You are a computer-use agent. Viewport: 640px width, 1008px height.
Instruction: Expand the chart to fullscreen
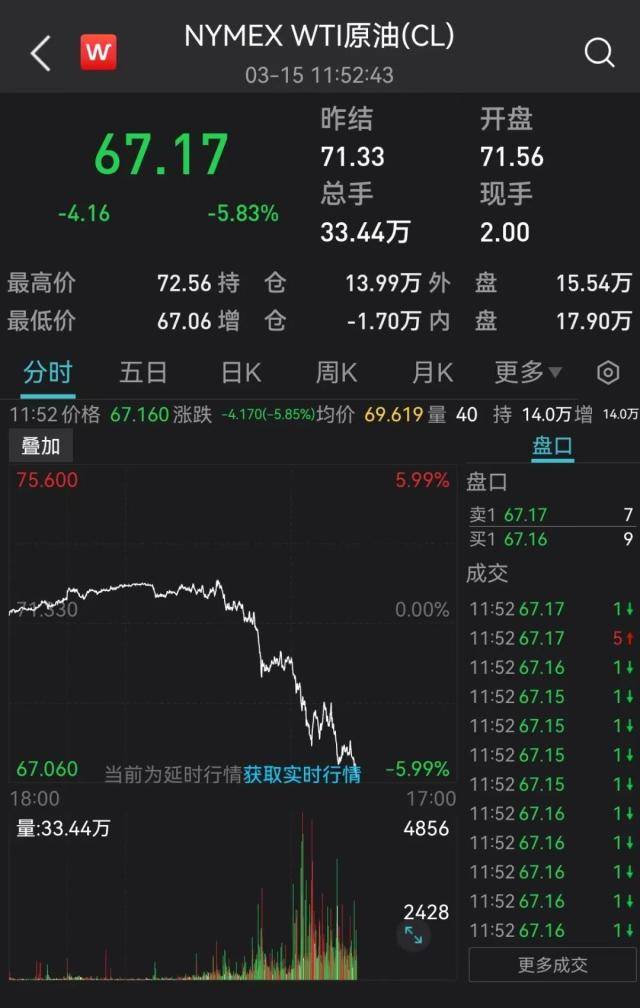(413, 935)
